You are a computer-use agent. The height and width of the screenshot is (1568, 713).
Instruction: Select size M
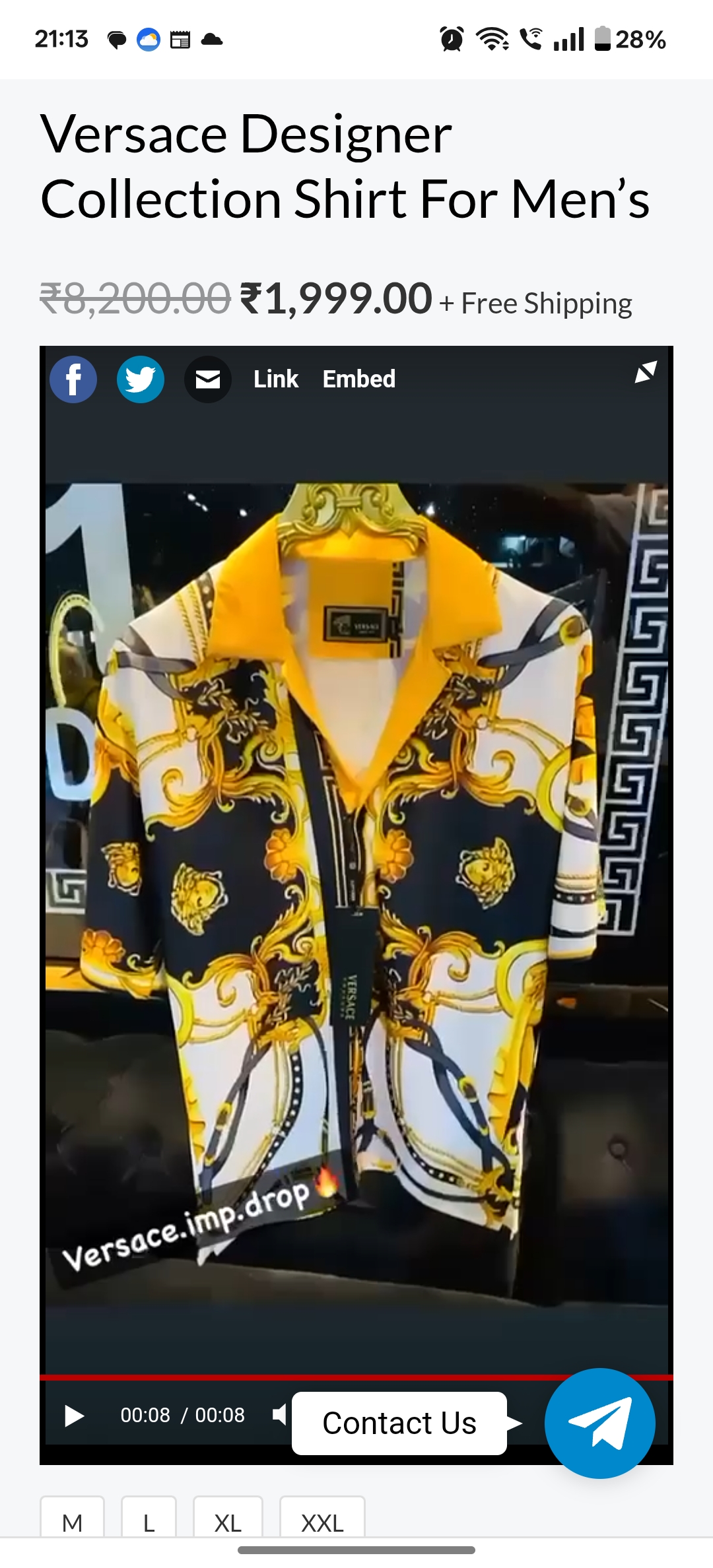click(x=73, y=1518)
